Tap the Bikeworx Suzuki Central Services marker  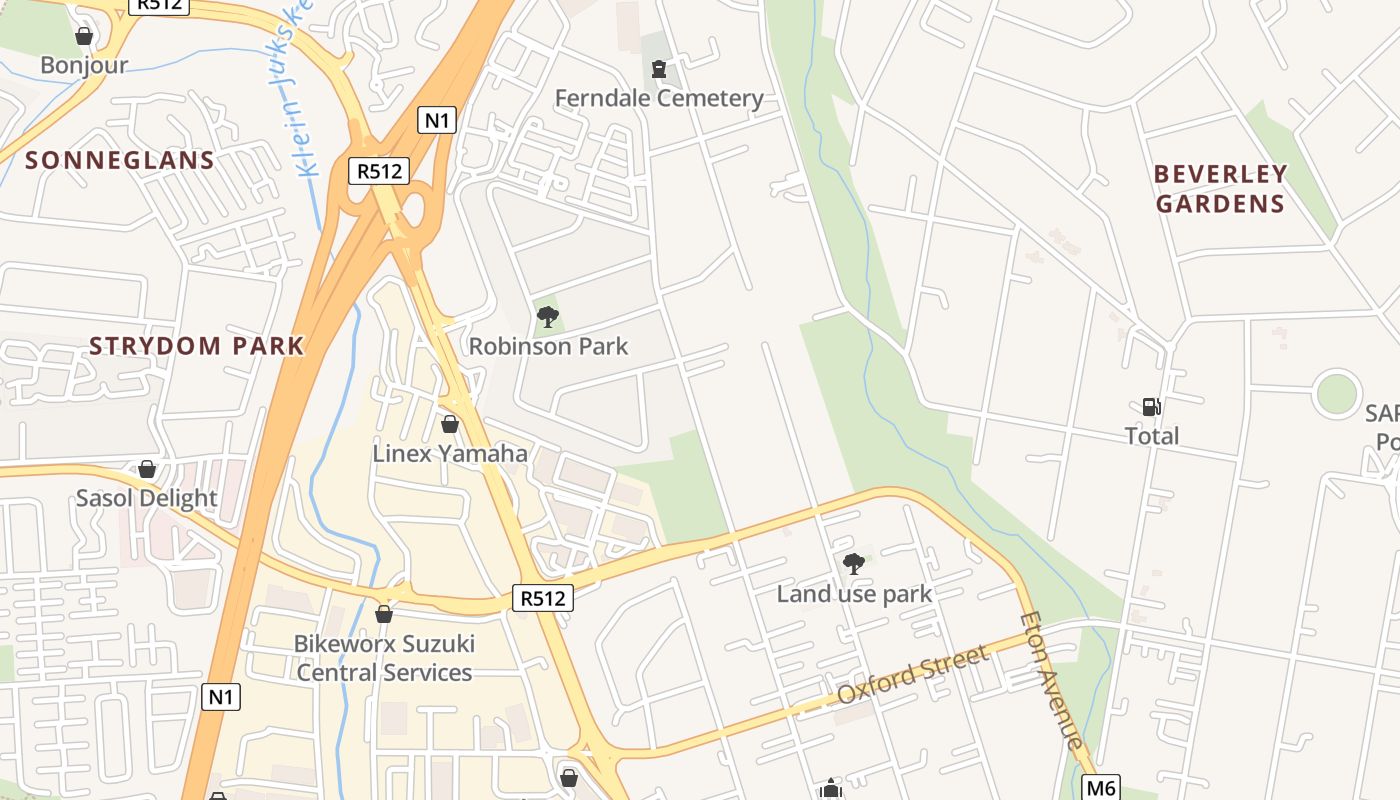click(x=384, y=614)
